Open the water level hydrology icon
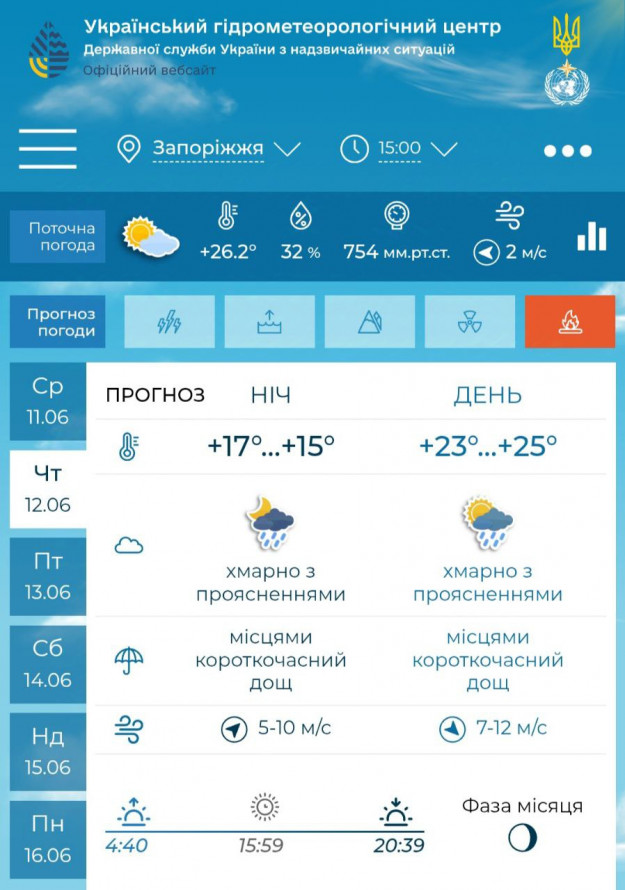Screen dimensions: 625x890 [x=269, y=322]
